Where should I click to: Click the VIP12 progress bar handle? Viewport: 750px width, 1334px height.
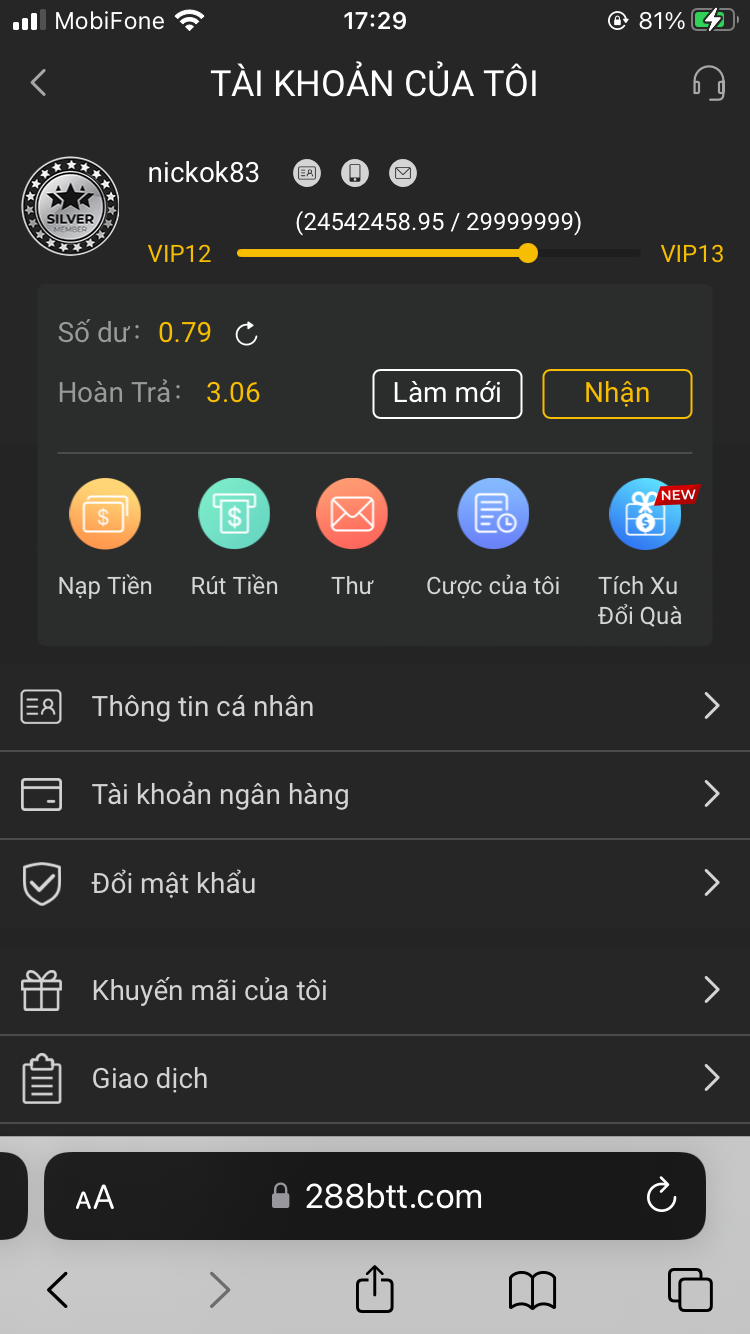click(527, 254)
